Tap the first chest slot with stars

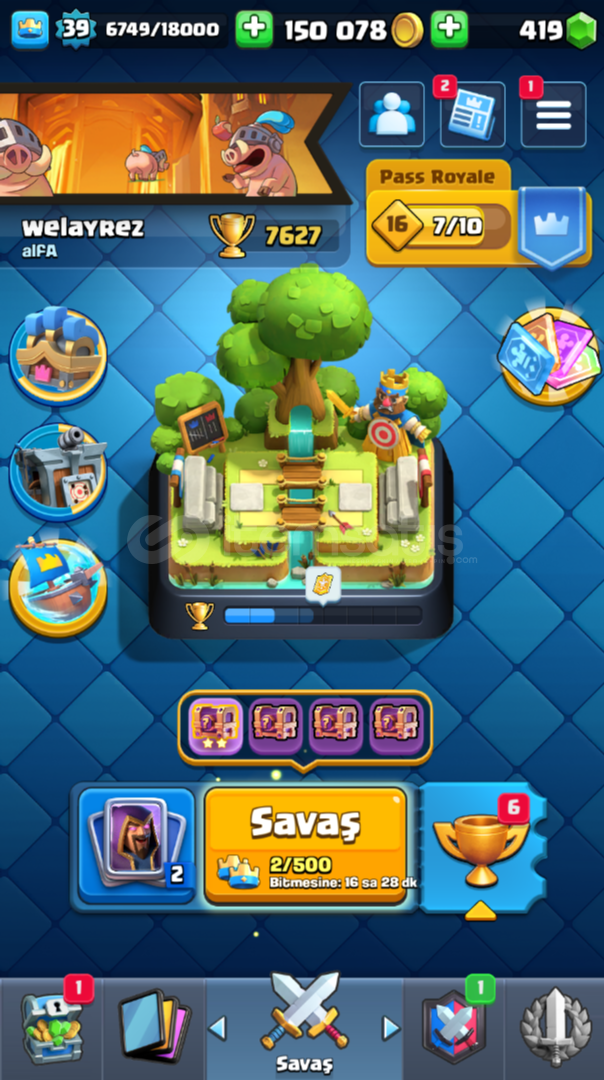216,726
